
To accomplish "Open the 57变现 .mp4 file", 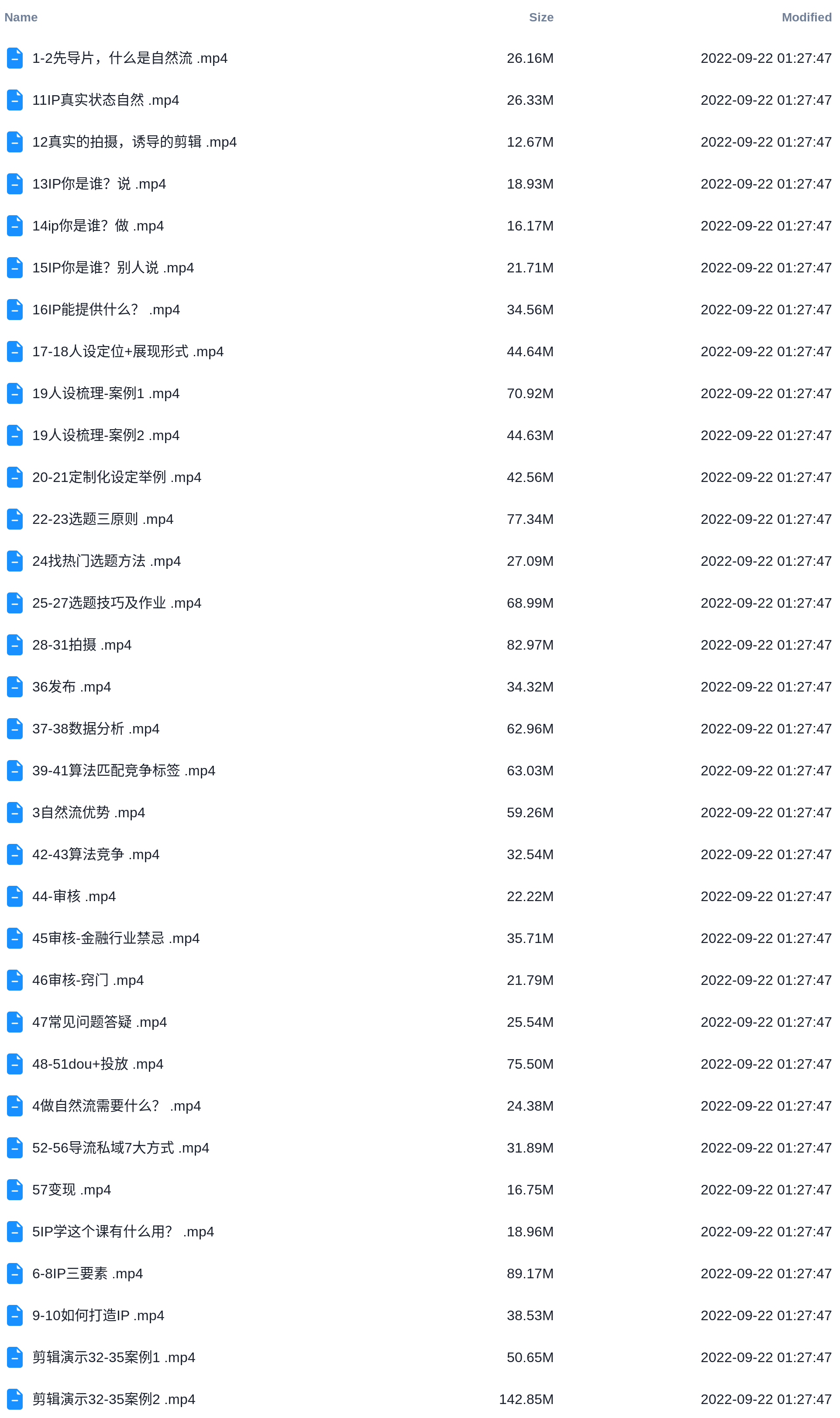I will (71, 1189).
